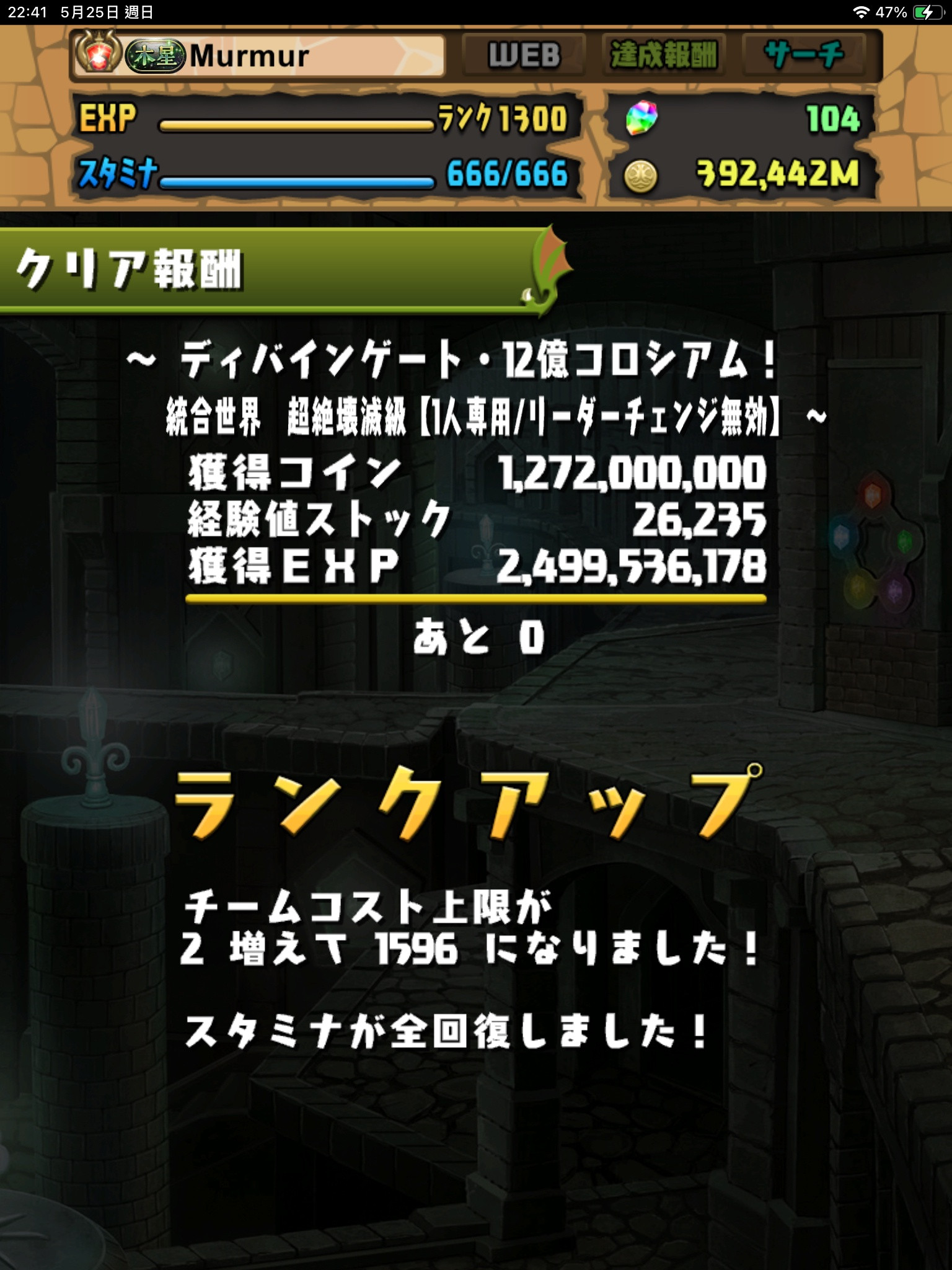Image resolution: width=952 pixels, height=1270 pixels.
Task: Open the 達成報酬 achievement rewards
Action: click(663, 55)
